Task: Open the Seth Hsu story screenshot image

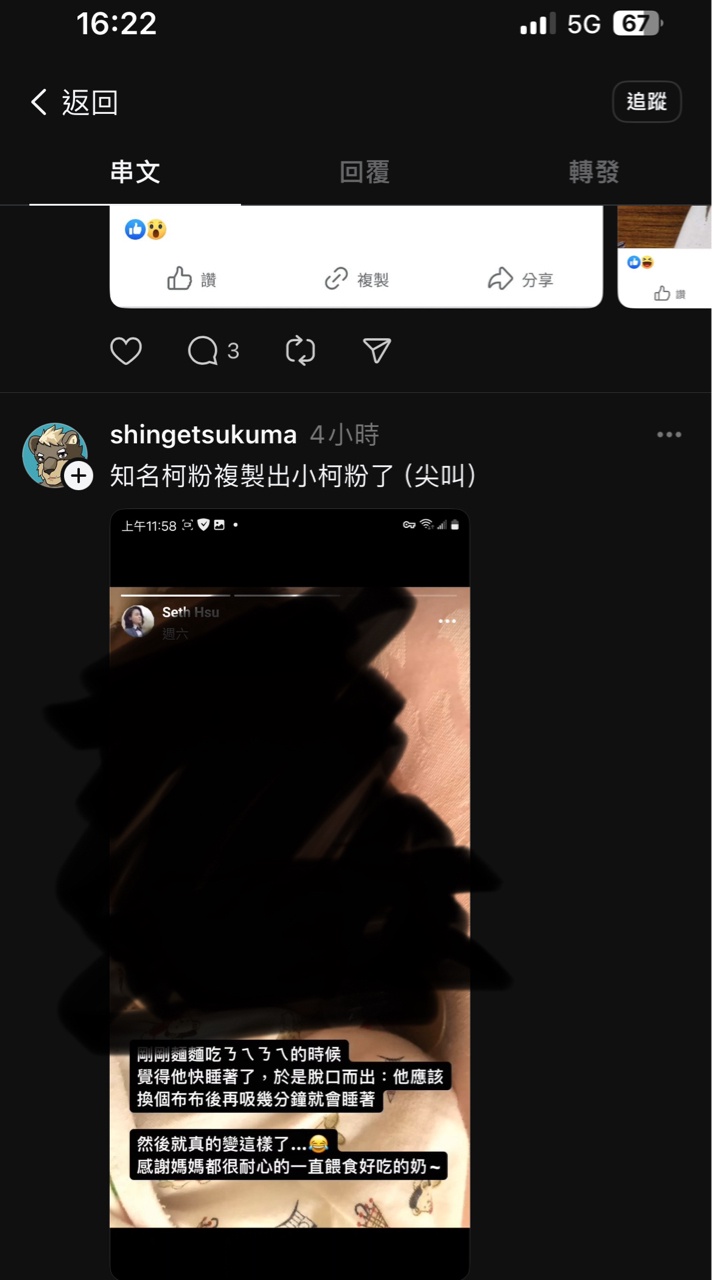Action: point(289,890)
